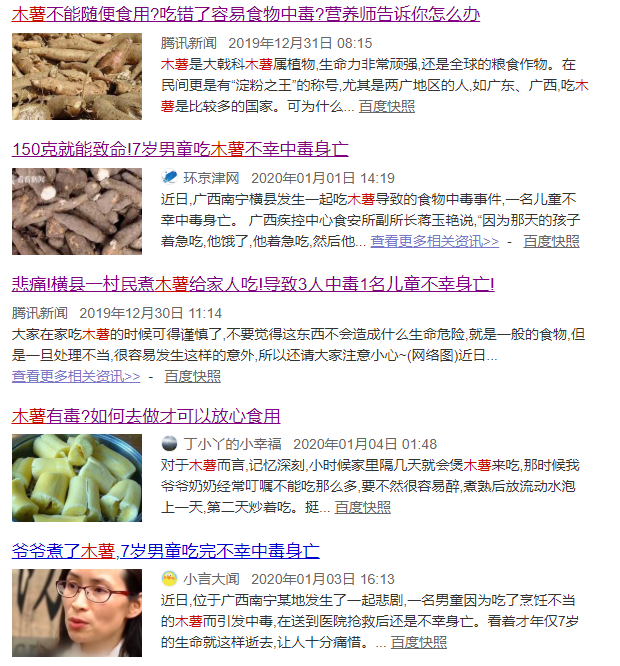Image resolution: width=620 pixels, height=666 pixels.
Task: Open the peeled cassava thumbnail of 丁小丫的小幸福 result
Action: pyautogui.click(x=77, y=477)
